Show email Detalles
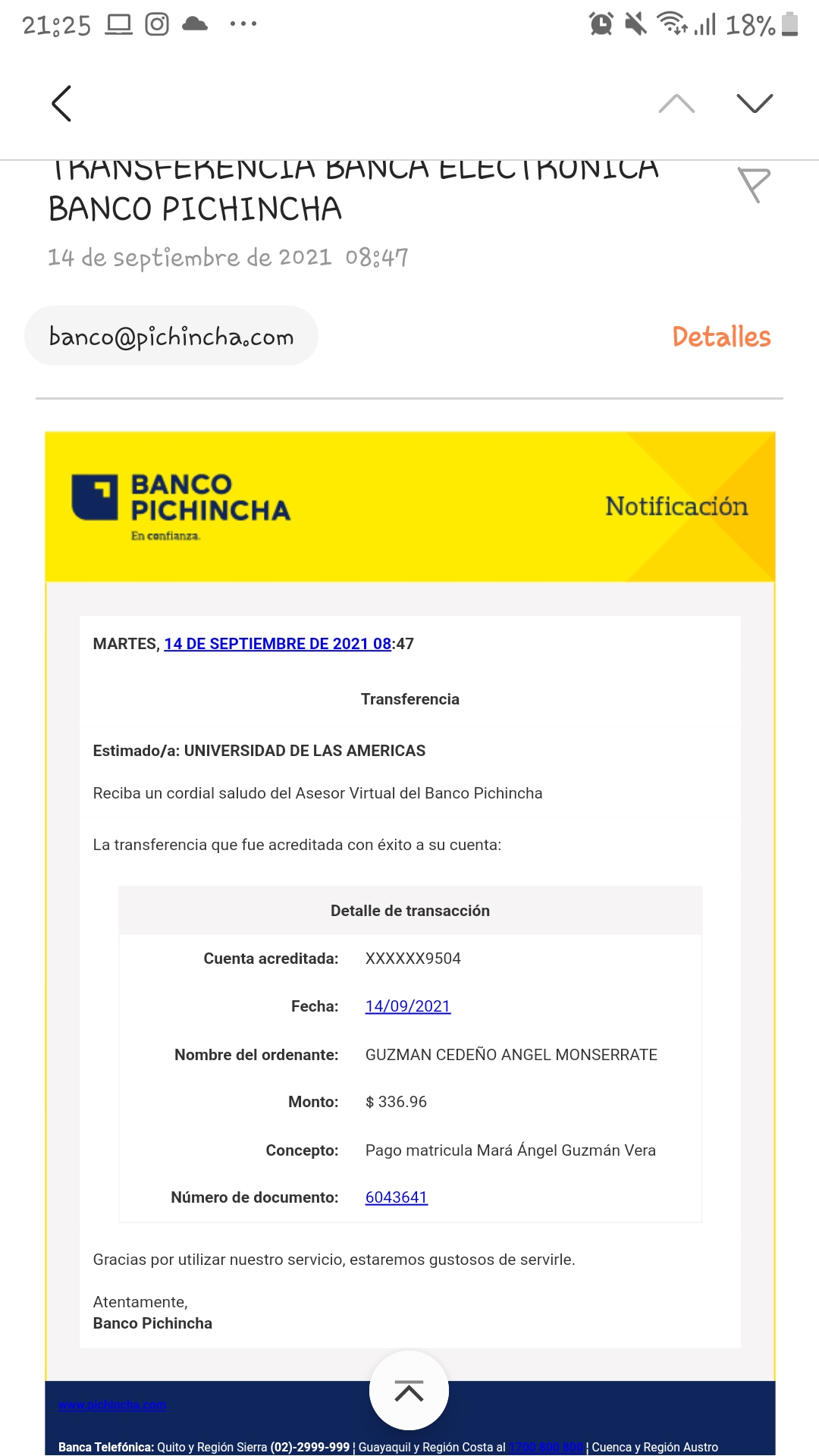 (x=721, y=337)
